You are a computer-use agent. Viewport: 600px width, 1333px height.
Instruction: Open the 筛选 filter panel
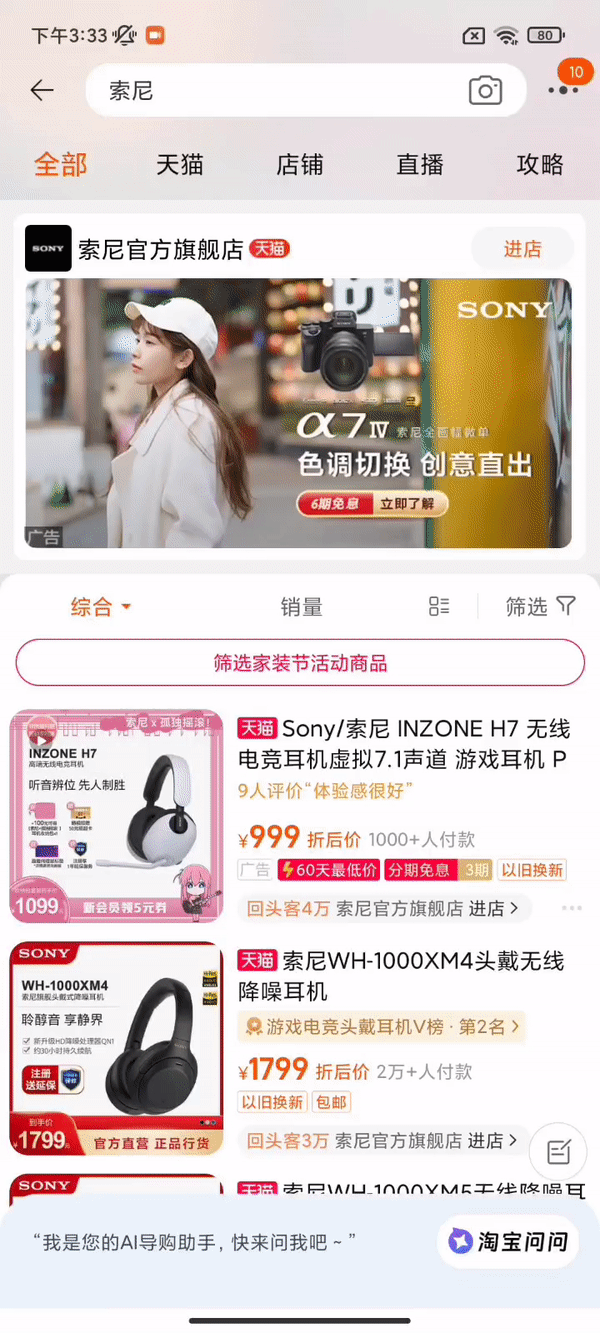pos(540,606)
